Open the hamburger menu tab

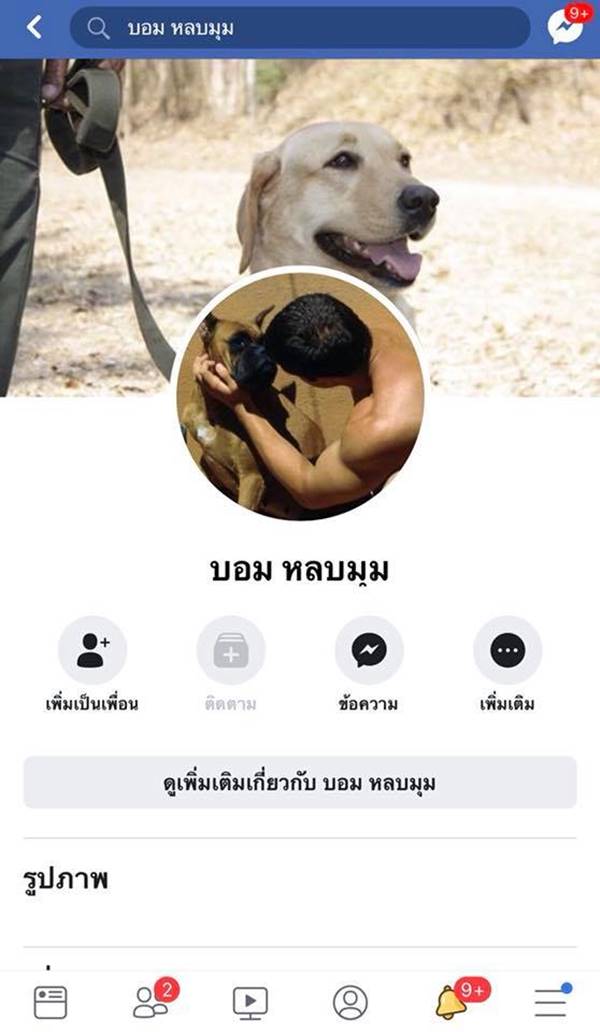tap(550, 1001)
